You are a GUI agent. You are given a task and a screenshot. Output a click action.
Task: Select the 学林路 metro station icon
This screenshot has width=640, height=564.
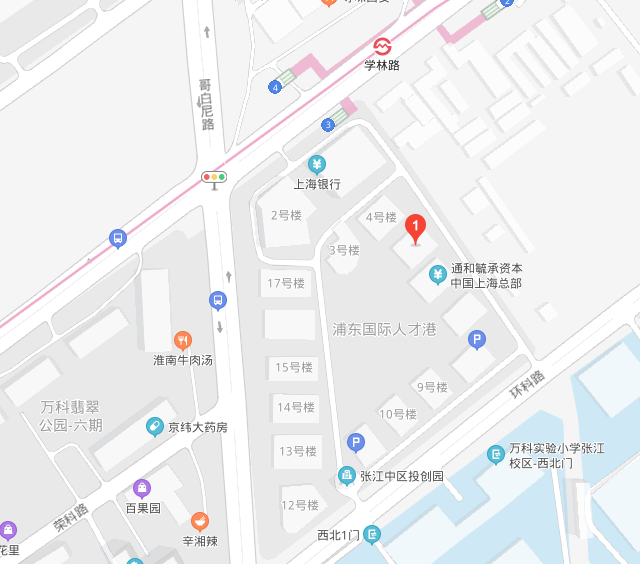pyautogui.click(x=382, y=46)
